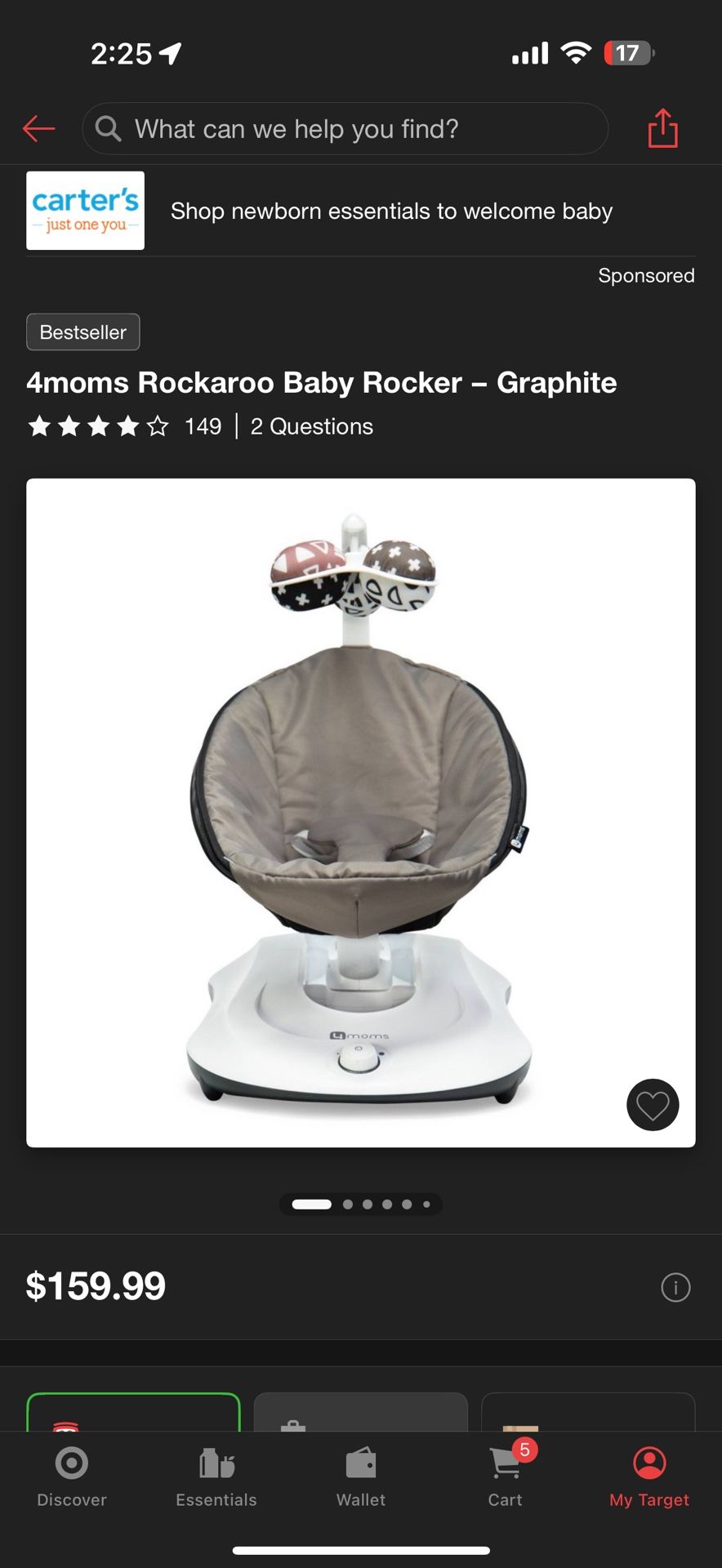Tap the fourth image carousel dot
The width and height of the screenshot is (722, 1568).
tap(387, 1204)
